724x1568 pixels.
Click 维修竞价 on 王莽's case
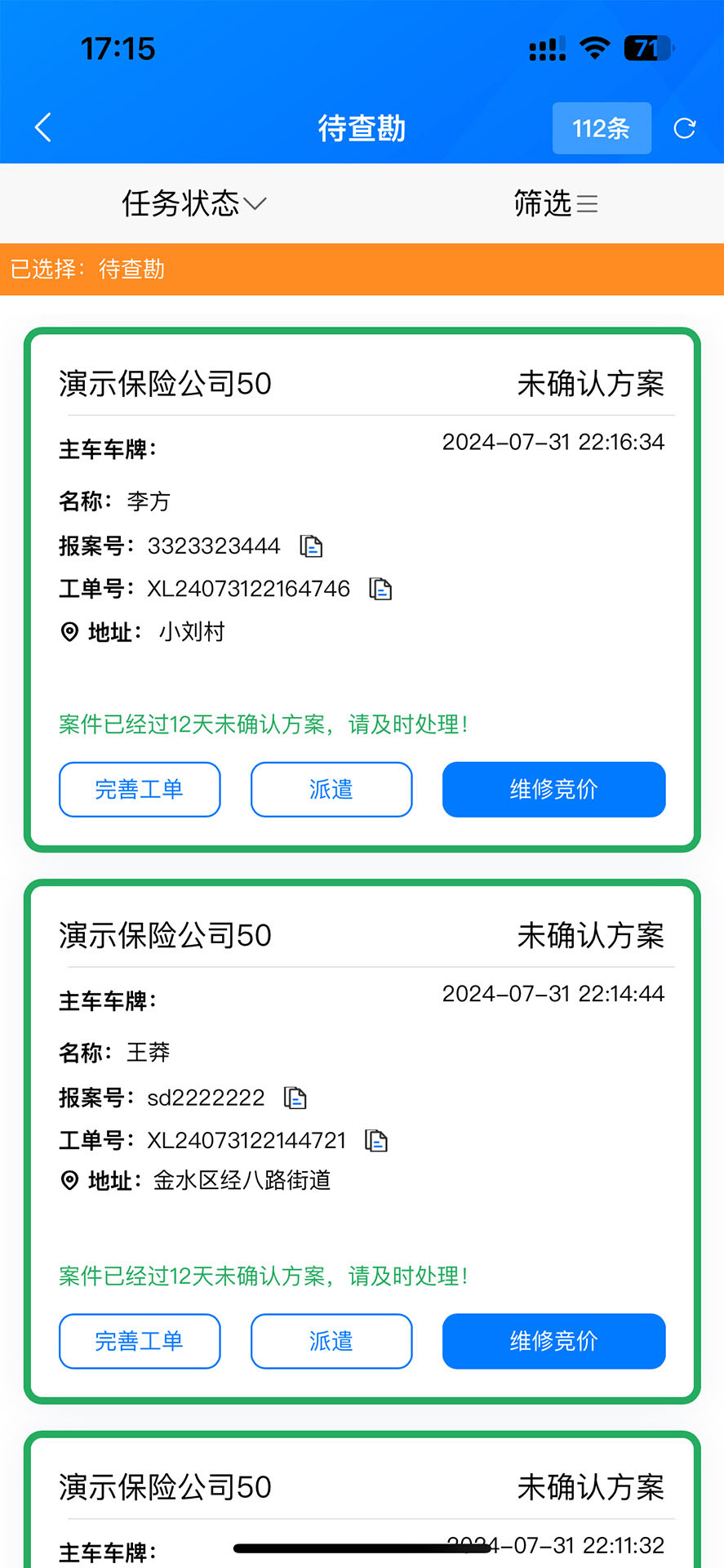click(x=553, y=1341)
